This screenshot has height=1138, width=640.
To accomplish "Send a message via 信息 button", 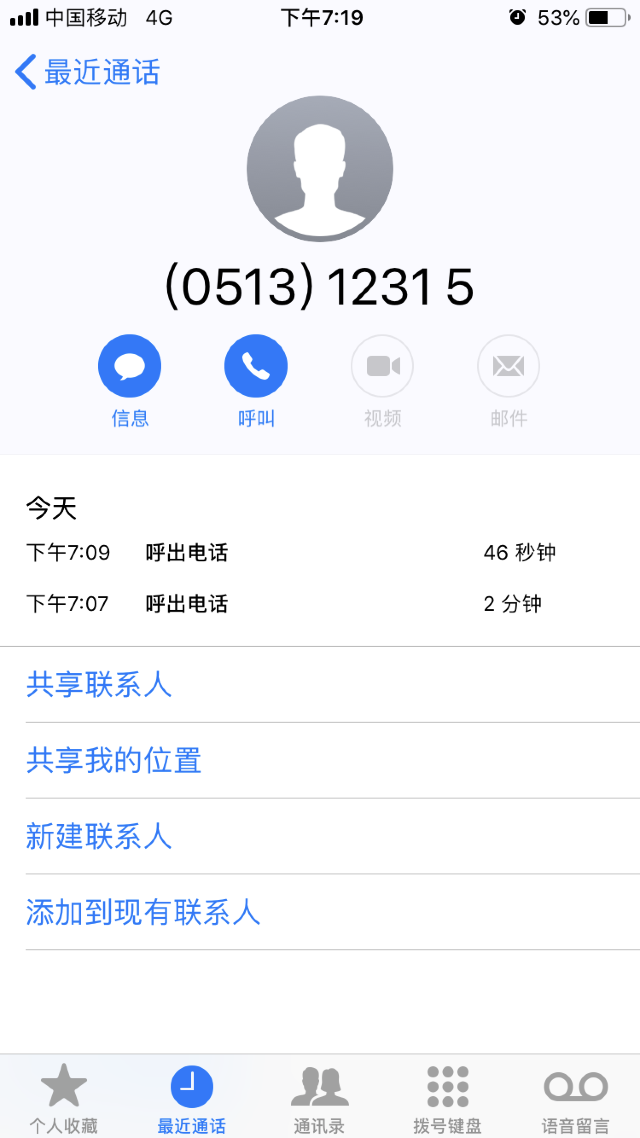I will (x=130, y=366).
